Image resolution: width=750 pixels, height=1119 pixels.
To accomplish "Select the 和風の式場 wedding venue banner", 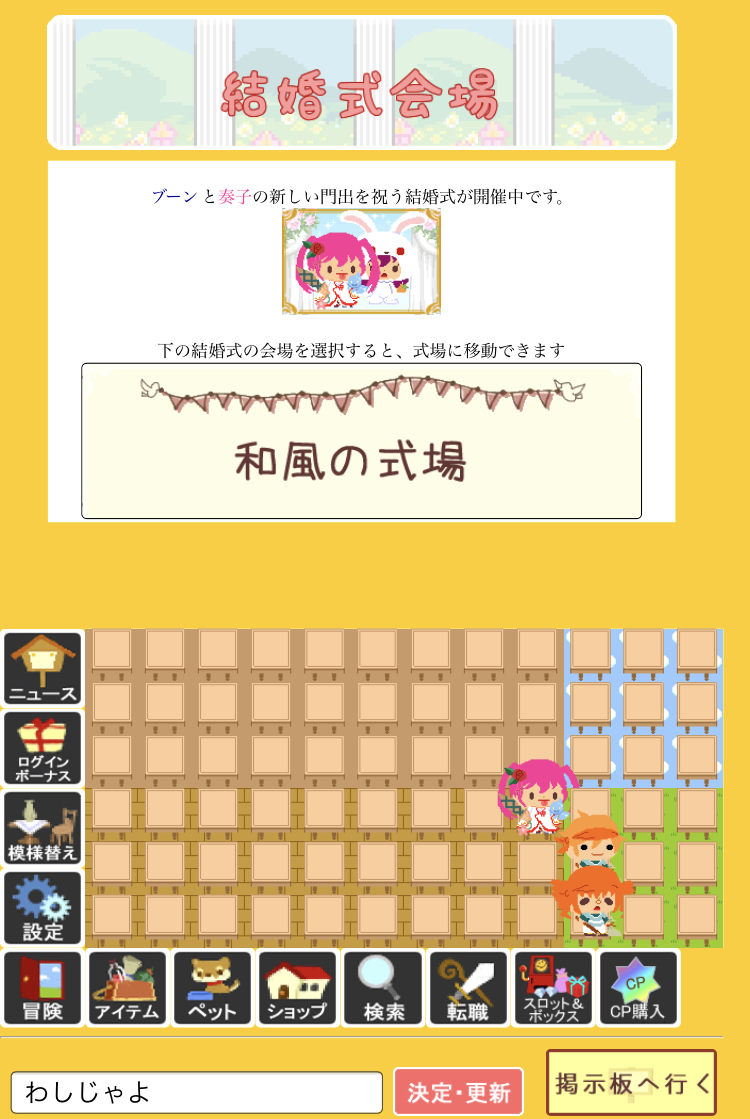I will pyautogui.click(x=361, y=441).
